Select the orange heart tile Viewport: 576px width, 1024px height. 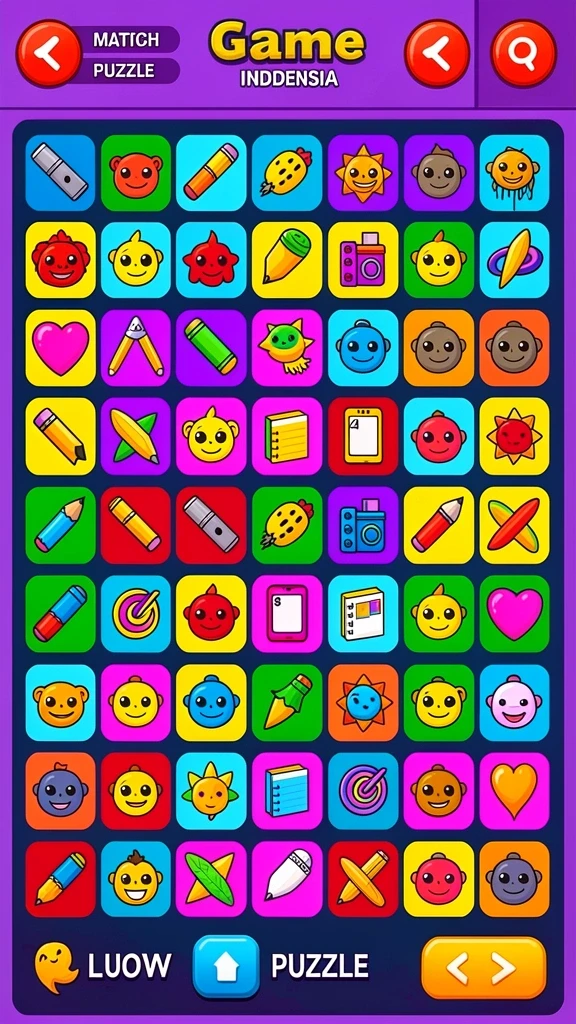tap(515, 791)
